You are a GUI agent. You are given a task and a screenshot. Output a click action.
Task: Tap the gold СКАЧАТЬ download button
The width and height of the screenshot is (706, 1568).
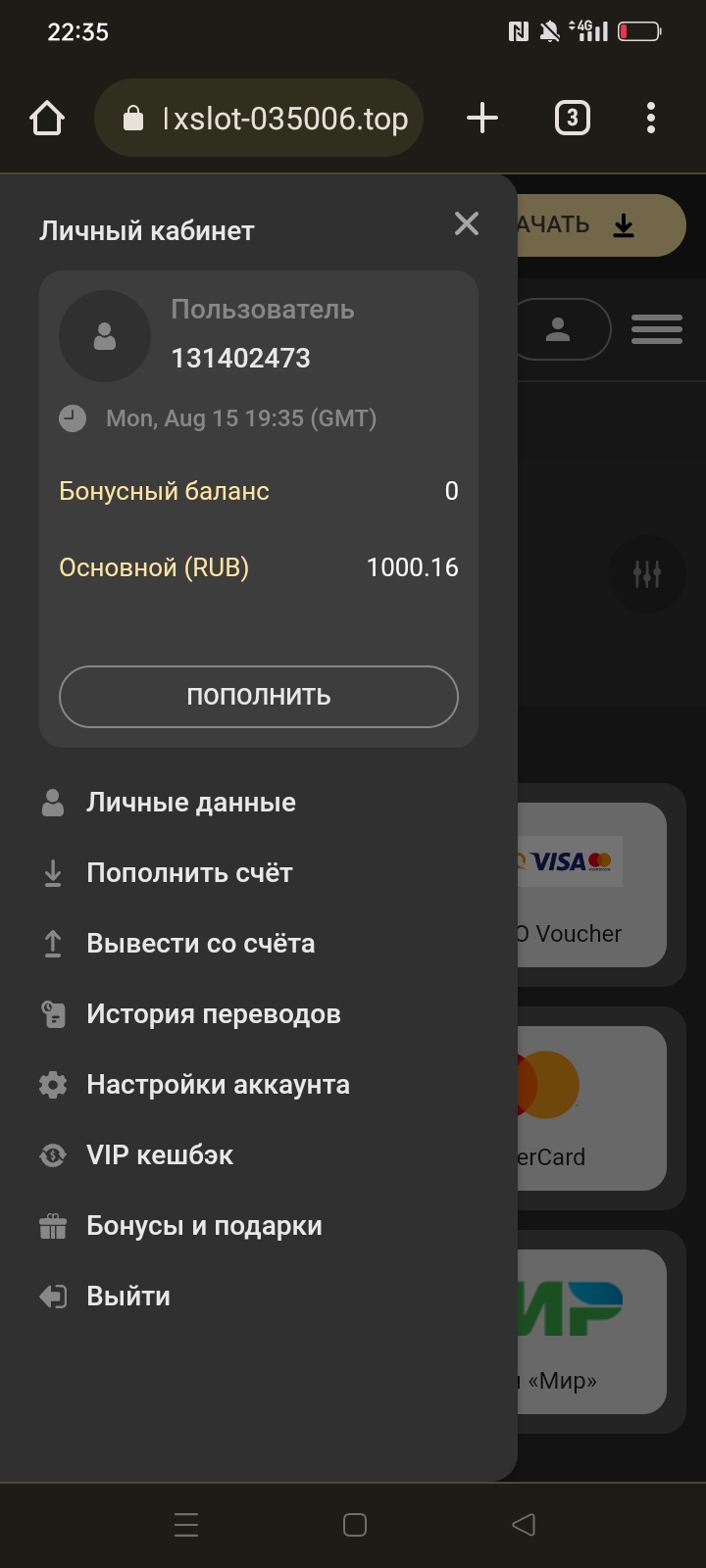click(588, 224)
